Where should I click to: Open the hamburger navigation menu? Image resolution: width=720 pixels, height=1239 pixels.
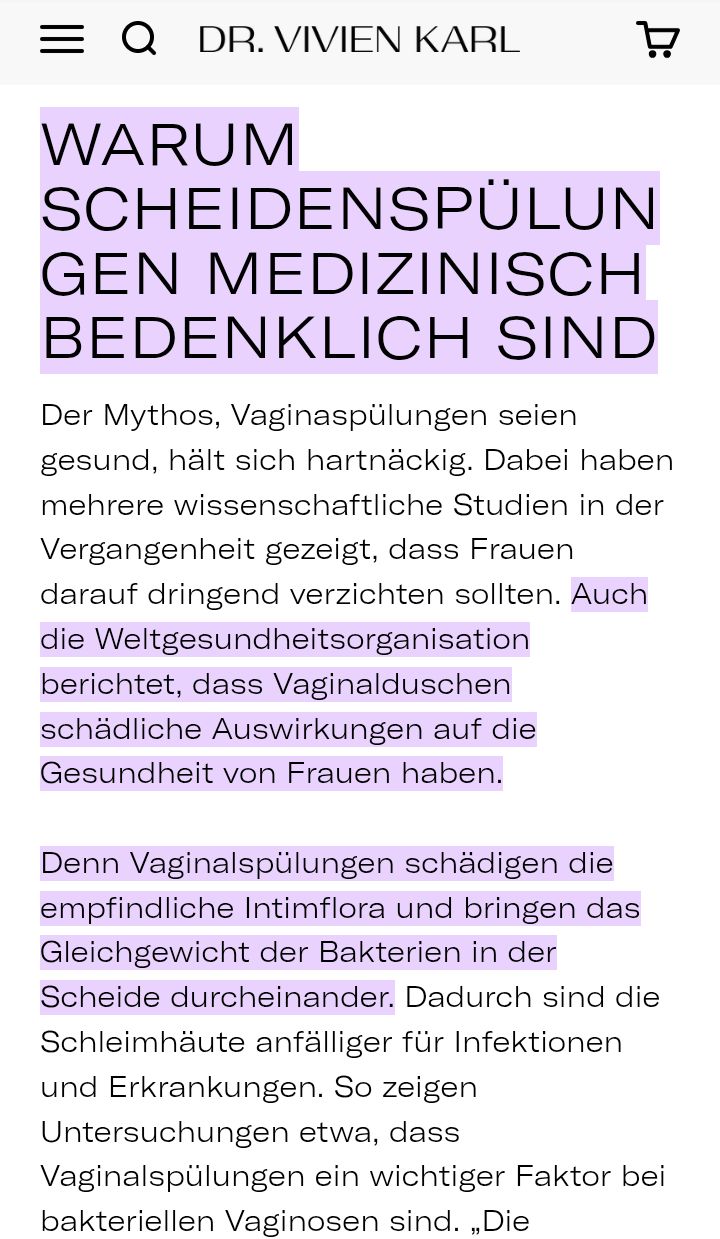[62, 40]
